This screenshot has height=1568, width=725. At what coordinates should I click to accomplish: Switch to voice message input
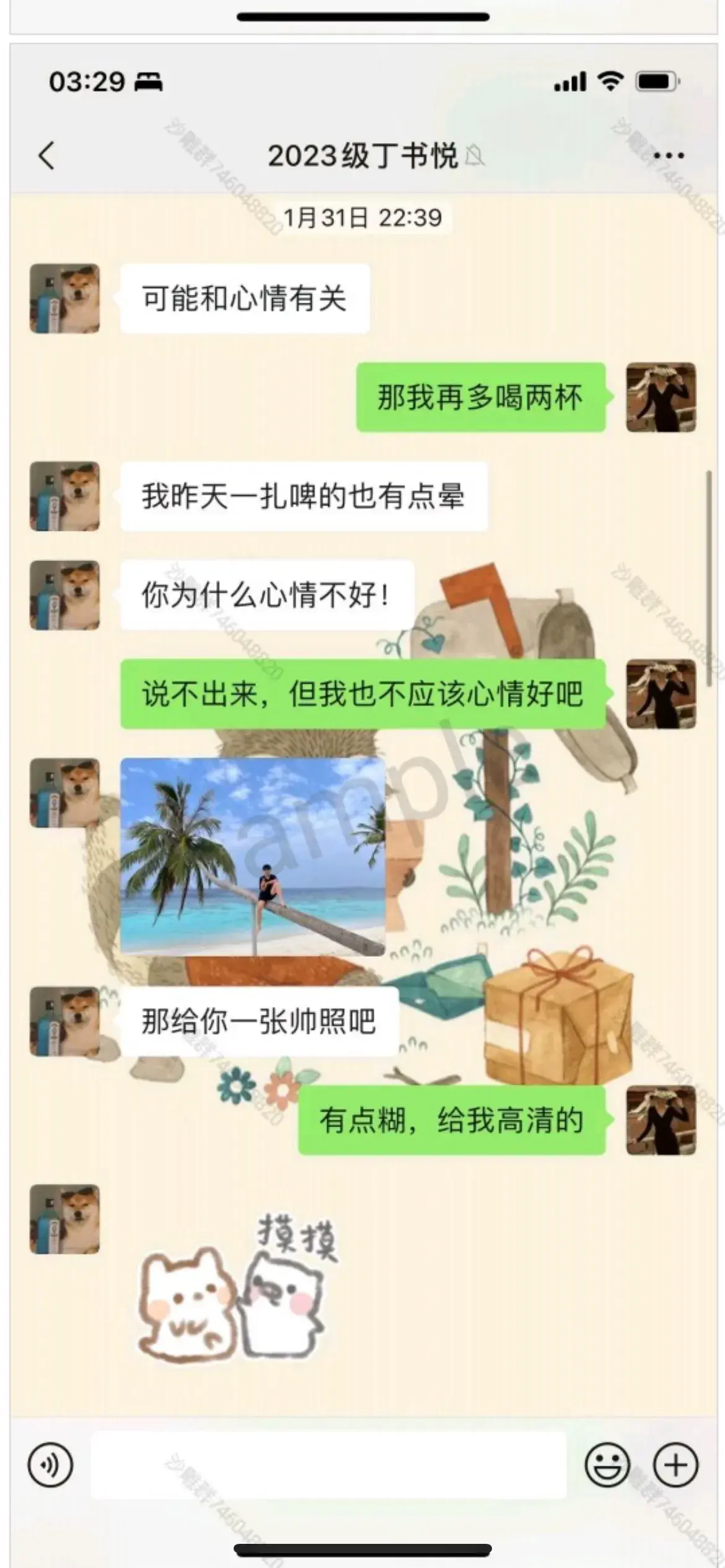(50, 1465)
